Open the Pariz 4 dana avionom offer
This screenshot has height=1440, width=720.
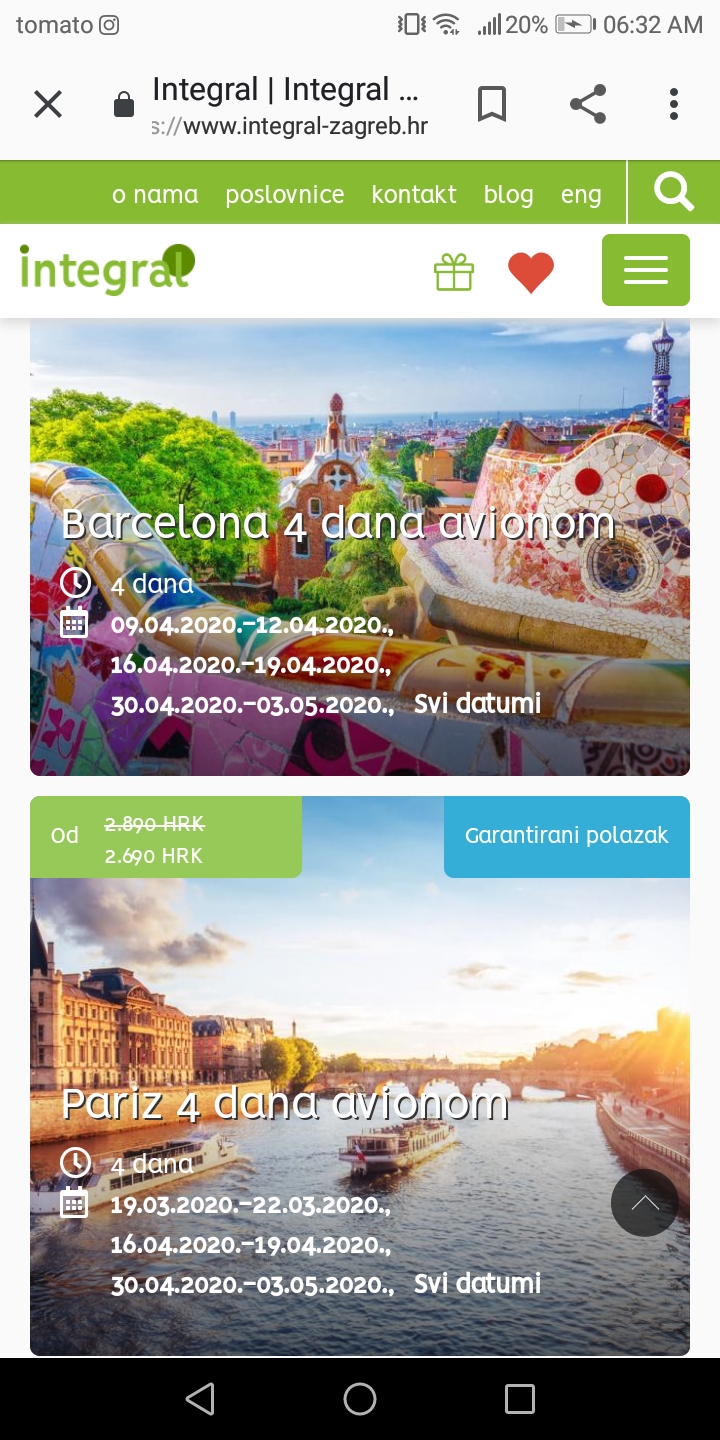coord(285,1104)
